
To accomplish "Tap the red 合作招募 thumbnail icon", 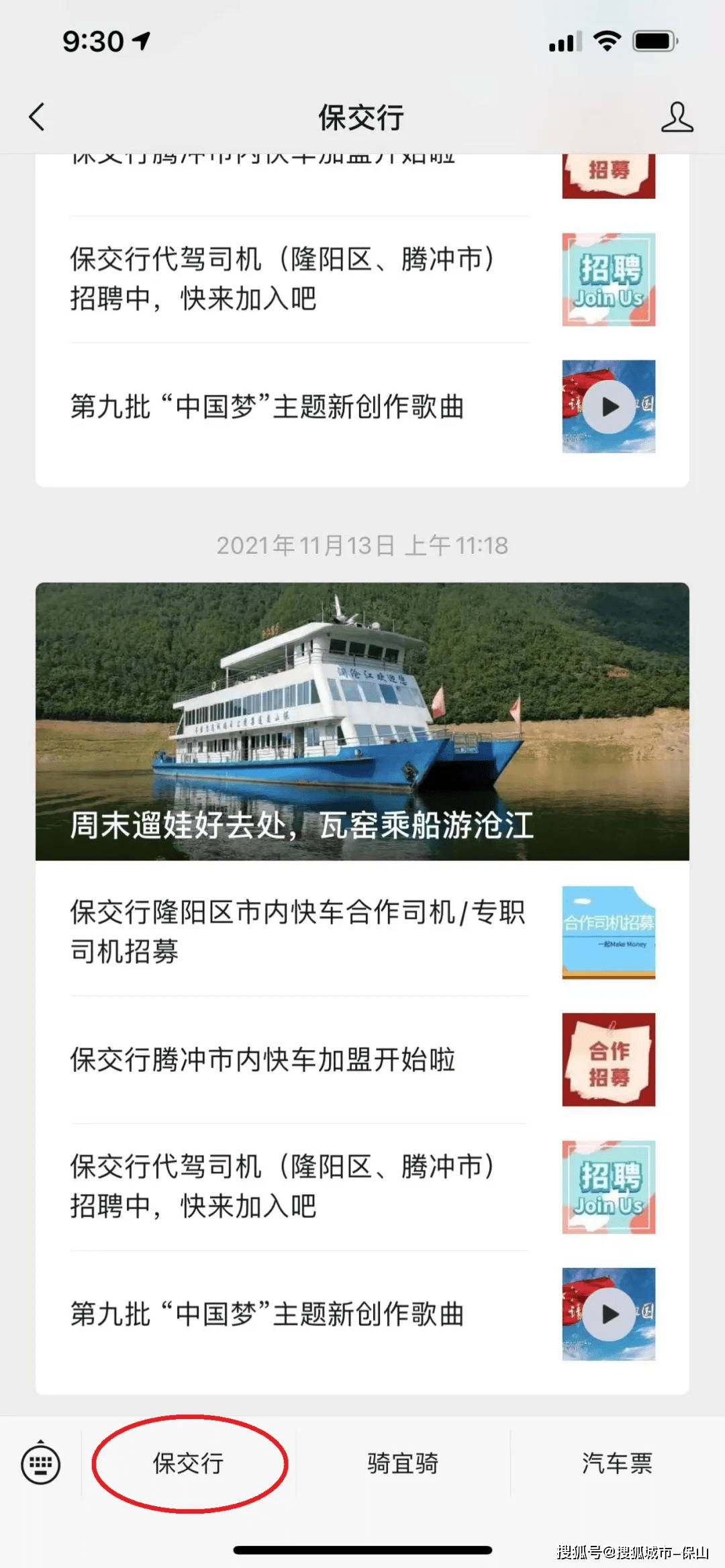I will (x=608, y=1059).
